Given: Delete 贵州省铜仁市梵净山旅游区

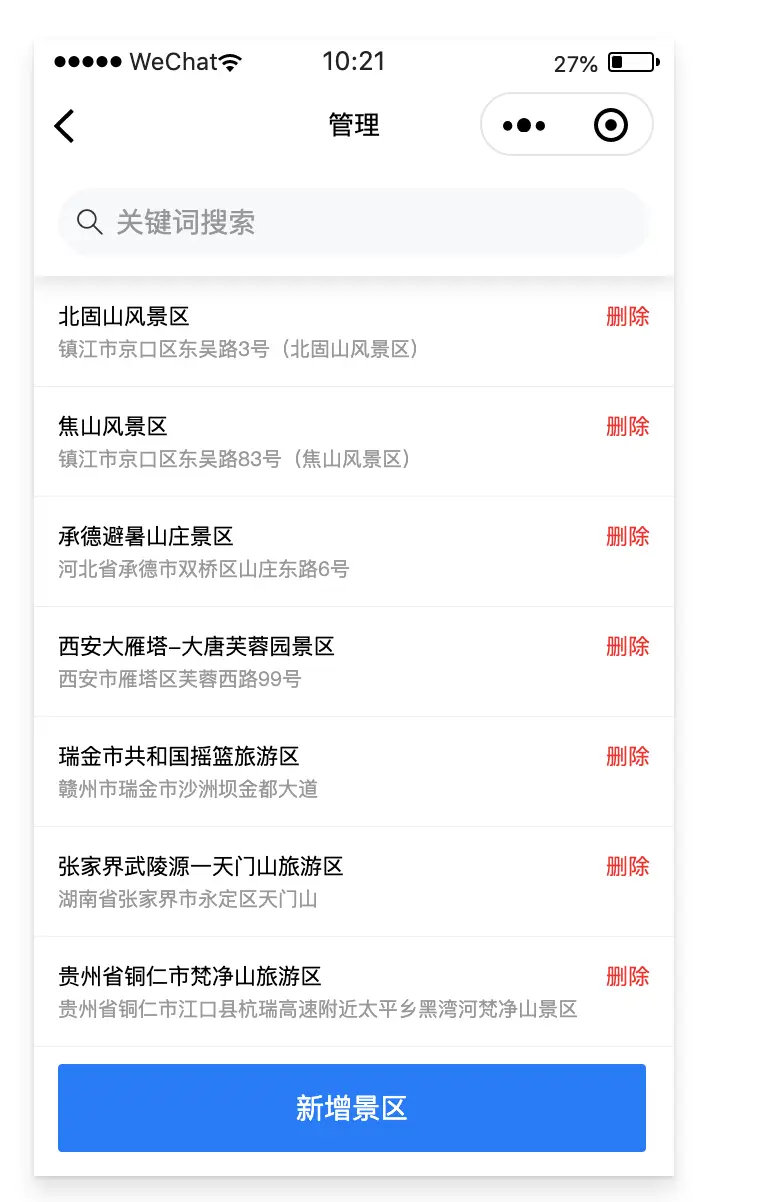Looking at the screenshot, I should point(627,977).
